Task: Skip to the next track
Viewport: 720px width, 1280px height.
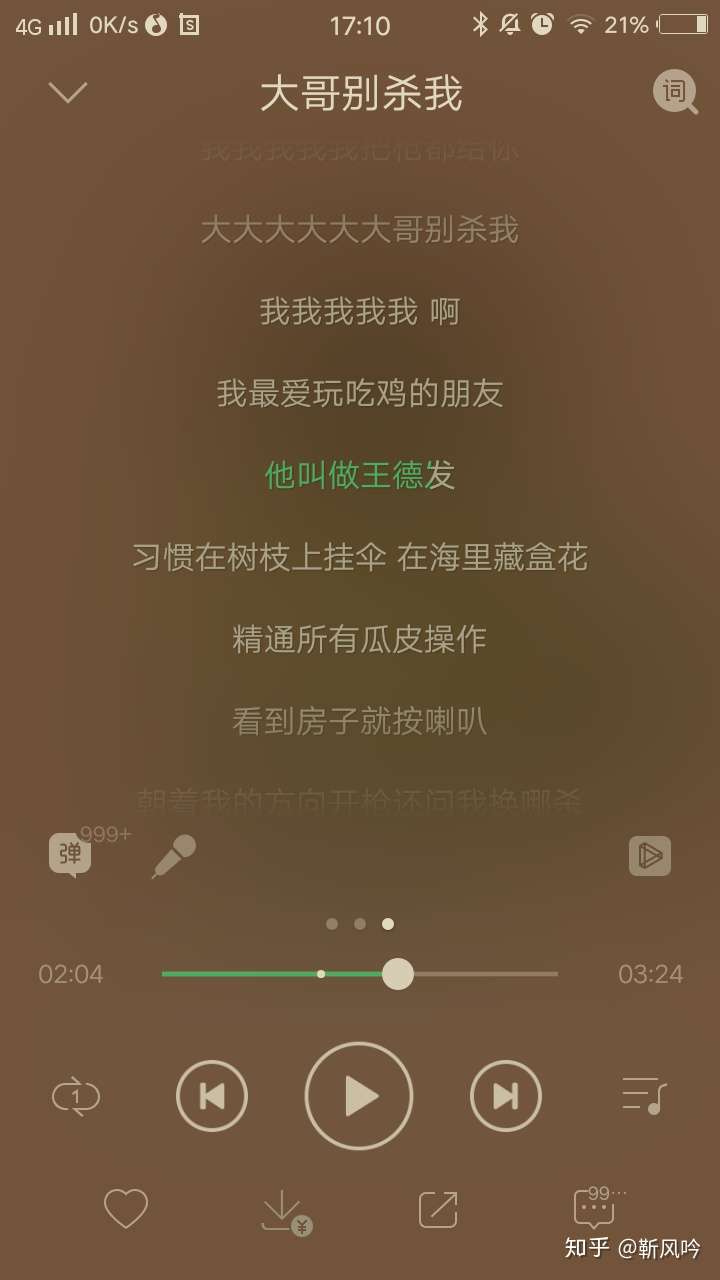Action: click(x=506, y=1095)
